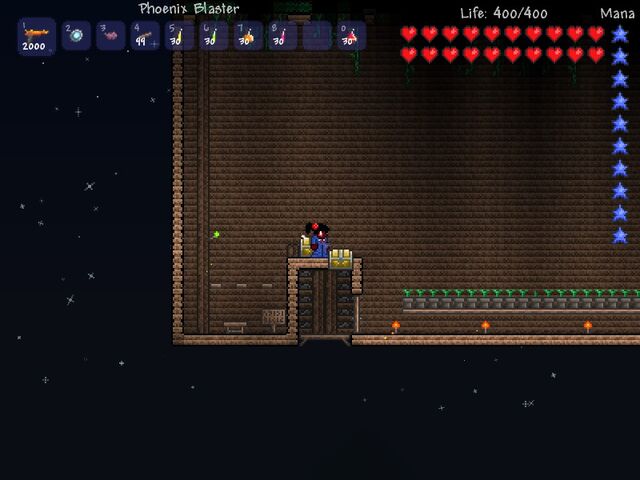Select the potion in hotbar slot 0
This screenshot has width=640, height=480.
coord(351,36)
